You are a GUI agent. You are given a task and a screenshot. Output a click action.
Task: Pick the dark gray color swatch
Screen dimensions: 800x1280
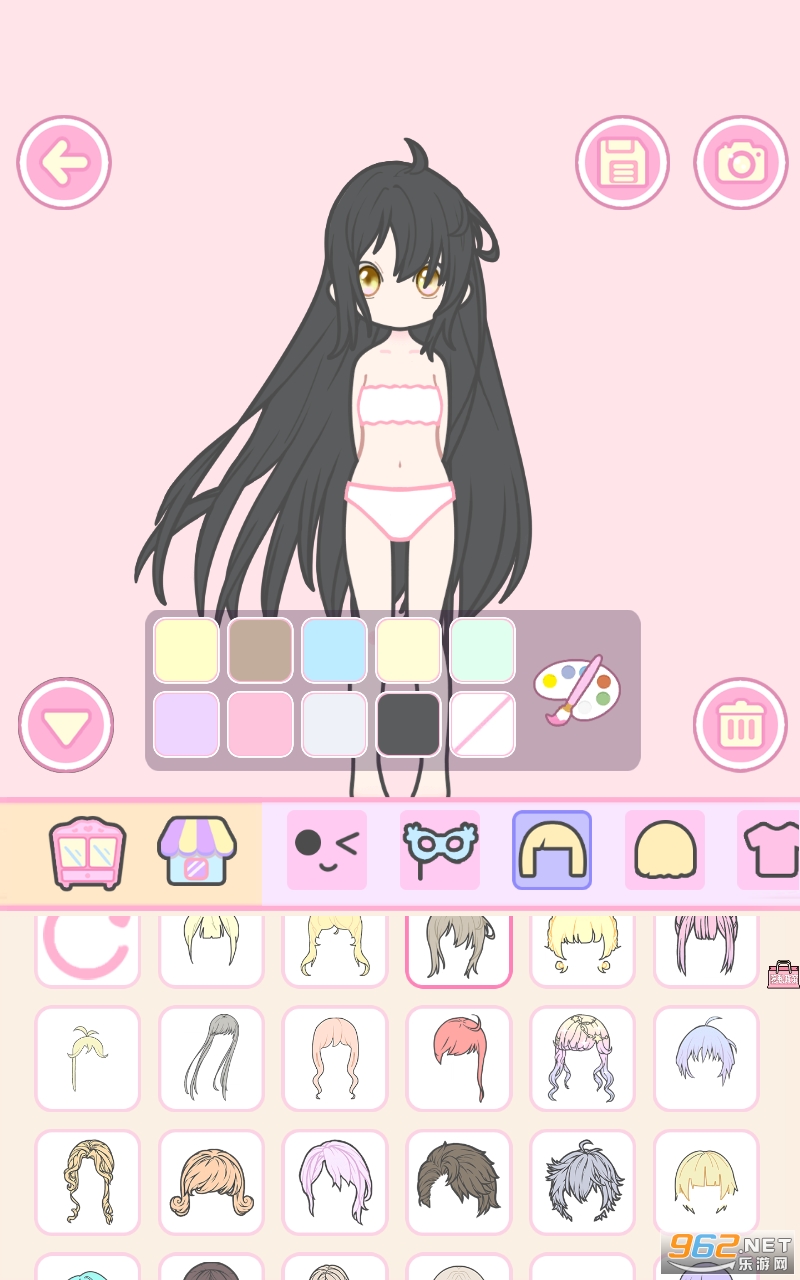click(x=408, y=724)
